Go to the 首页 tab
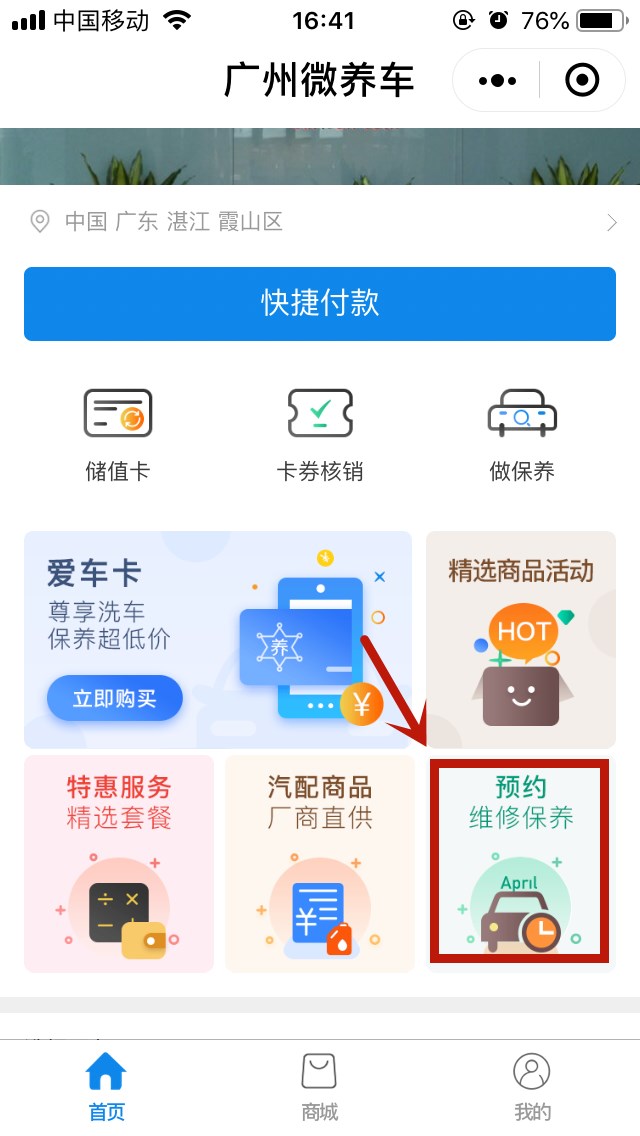This screenshot has width=640, height=1136. pos(106,1086)
